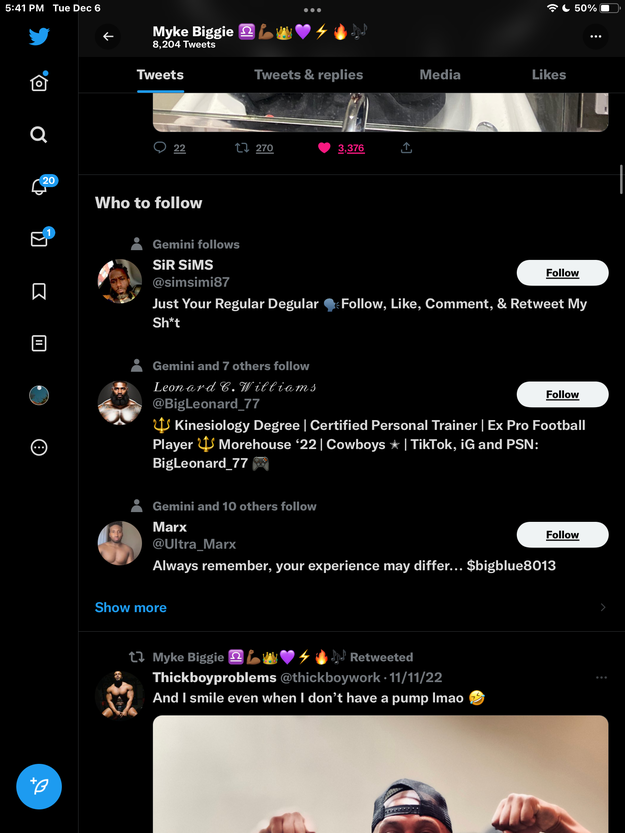Screen dimensions: 625x833
Task: Compose a new tweet
Action: 39,787
